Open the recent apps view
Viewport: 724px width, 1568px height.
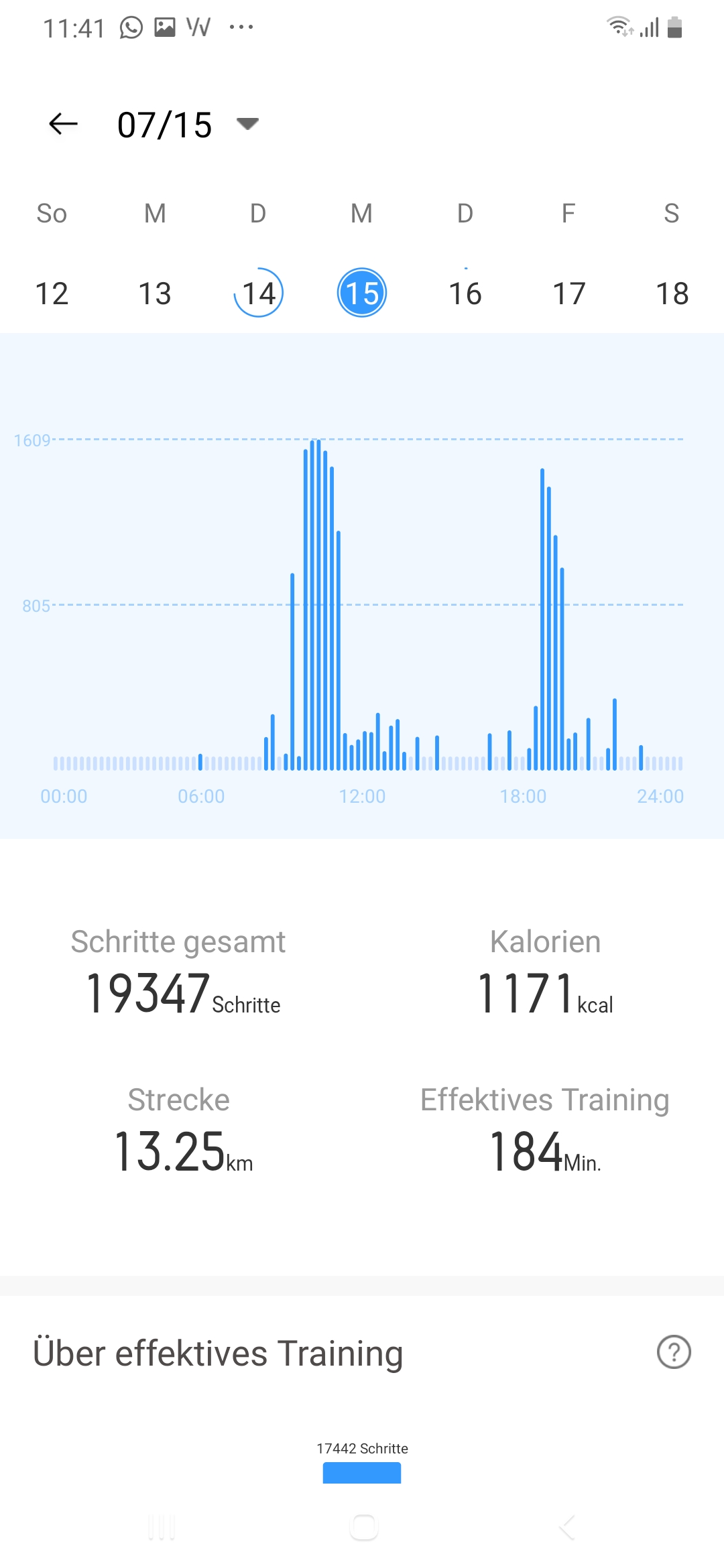[162, 1527]
